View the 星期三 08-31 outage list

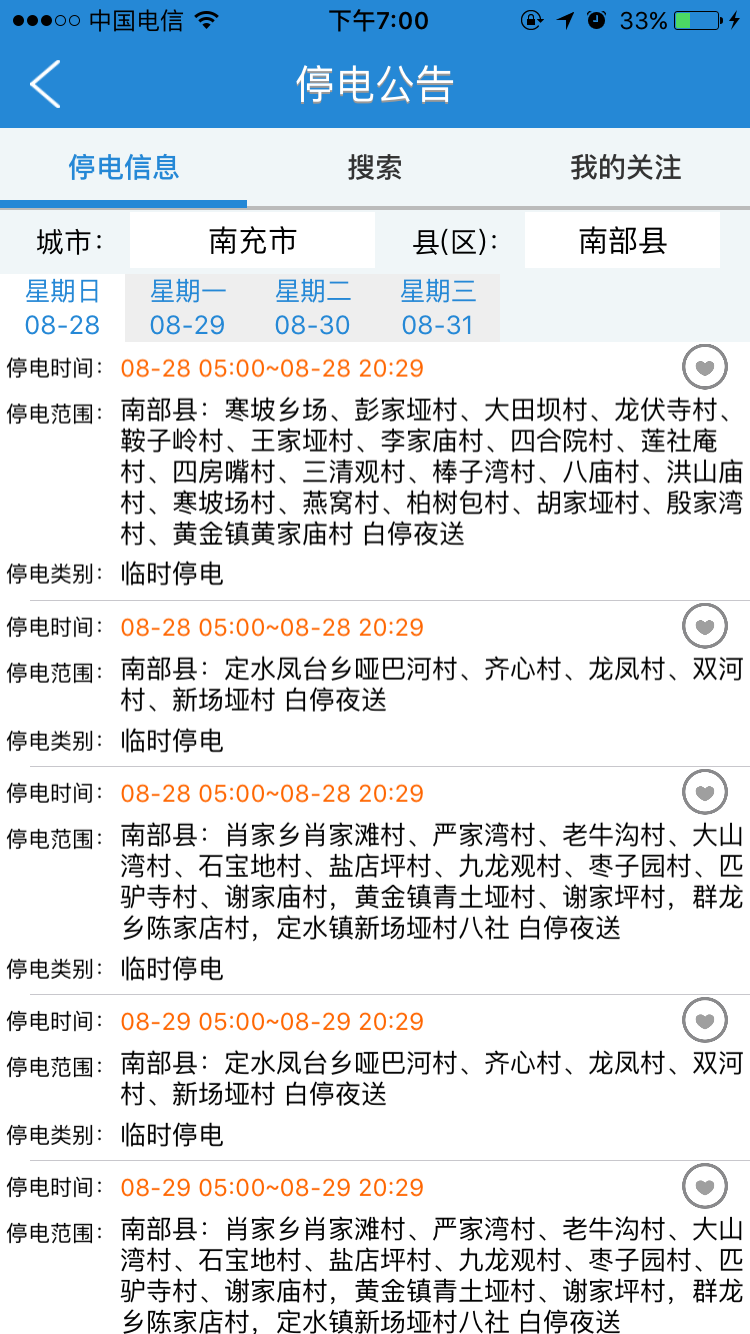pos(438,308)
